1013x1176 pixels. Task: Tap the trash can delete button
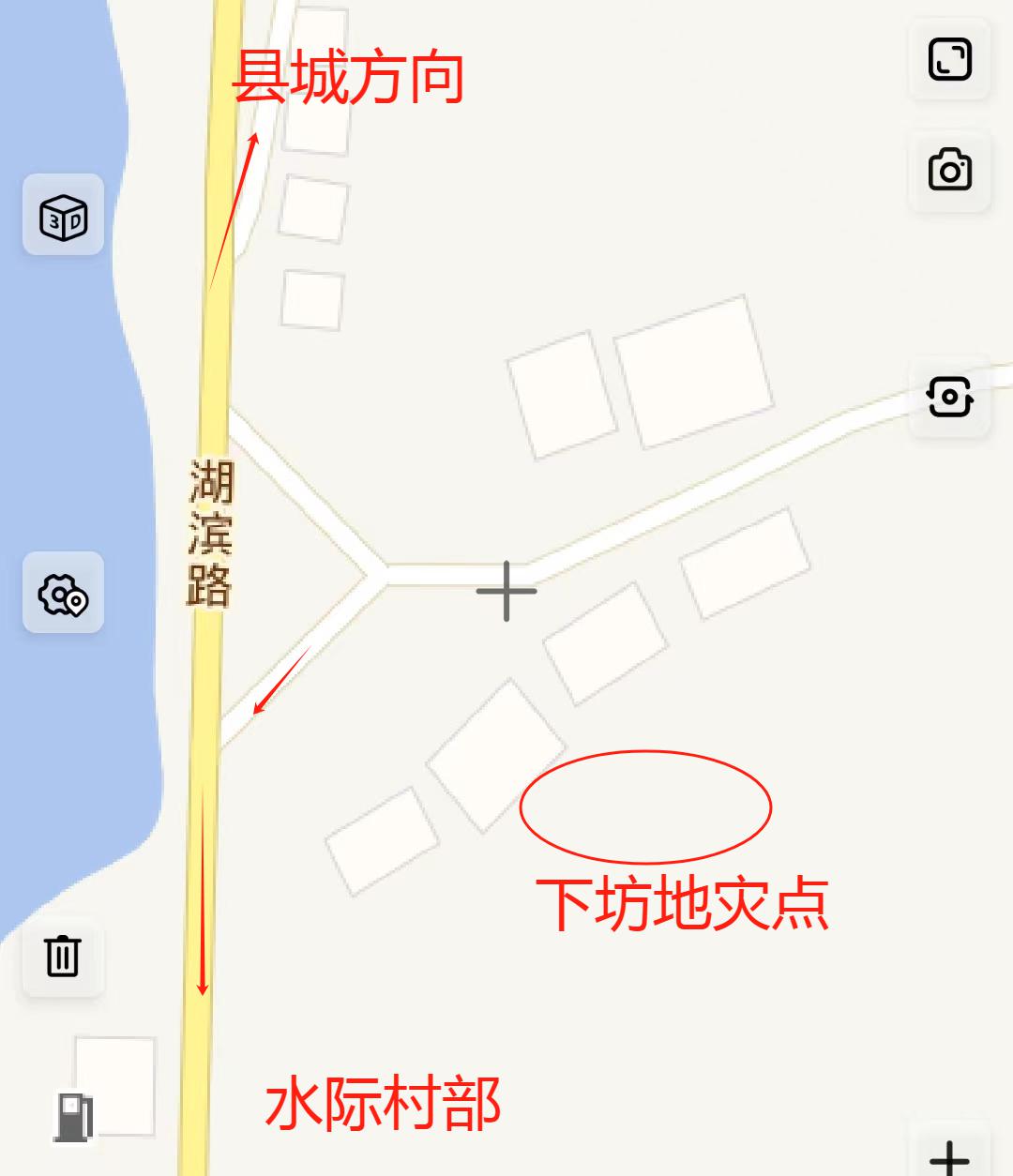tap(63, 956)
